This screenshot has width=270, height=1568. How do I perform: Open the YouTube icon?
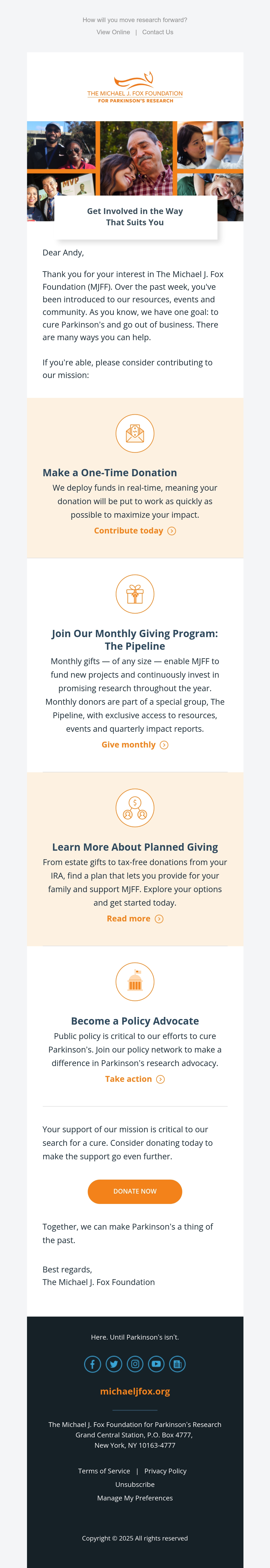click(156, 1364)
